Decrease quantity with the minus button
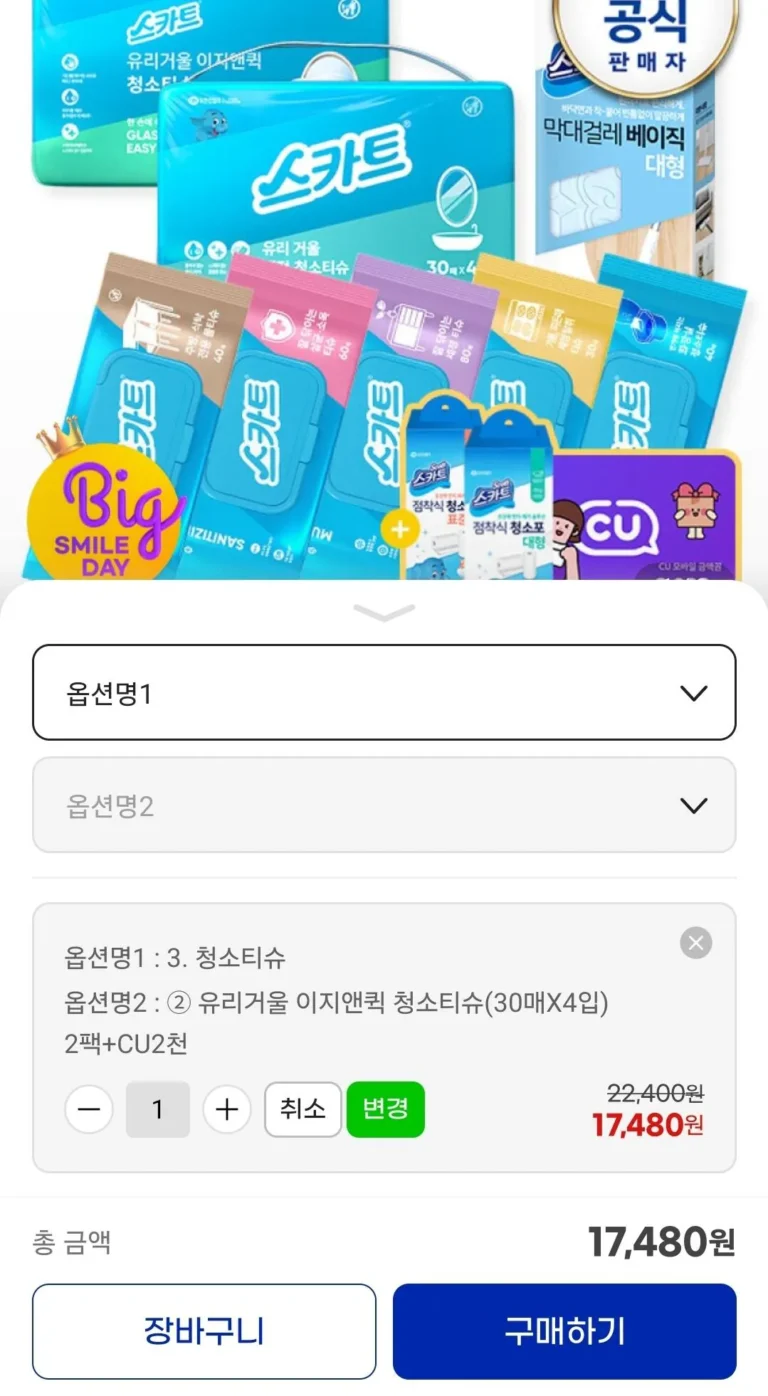Screen dimensions: 768x1396 (89, 1109)
